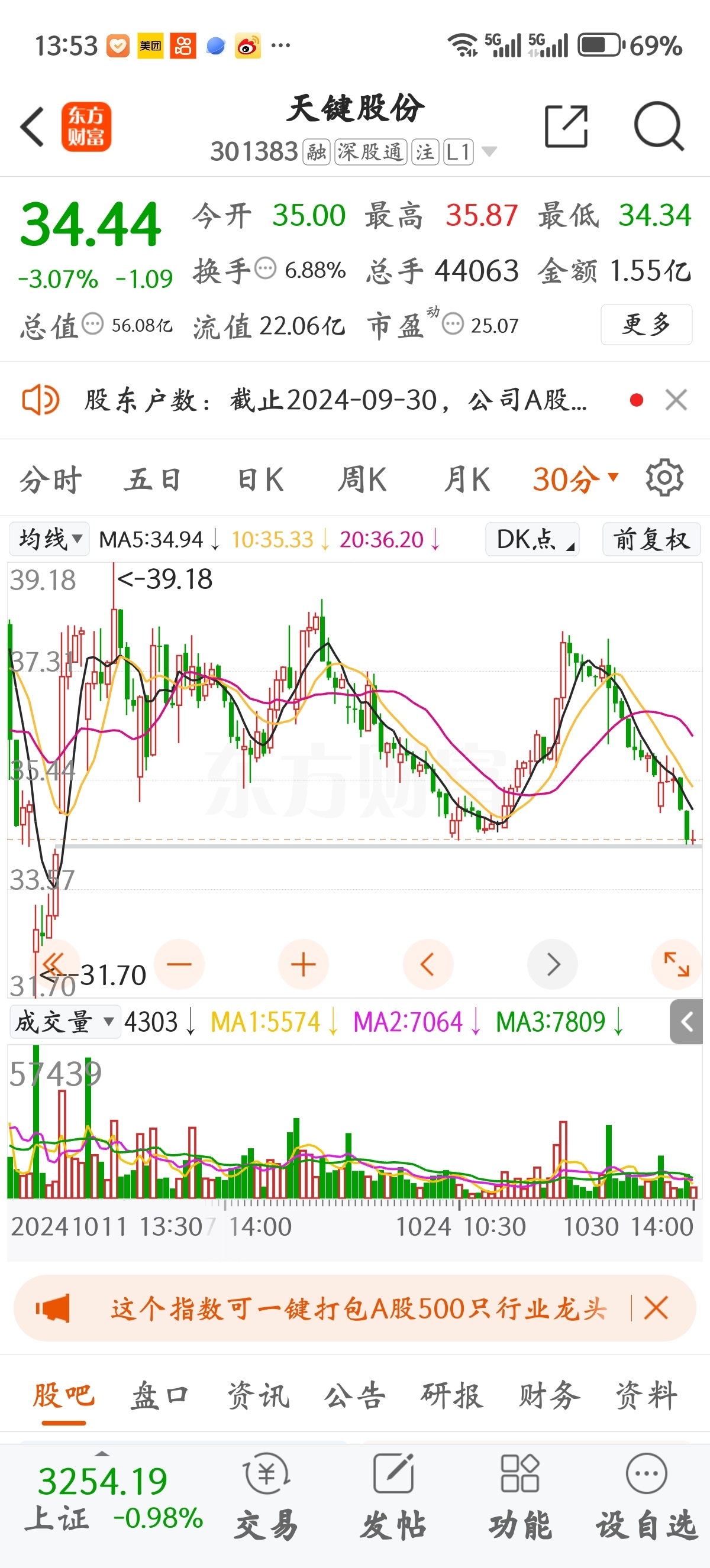This screenshot has width=710, height=1568.
Task: Expand the 30分 period dropdown
Action: 576,480
